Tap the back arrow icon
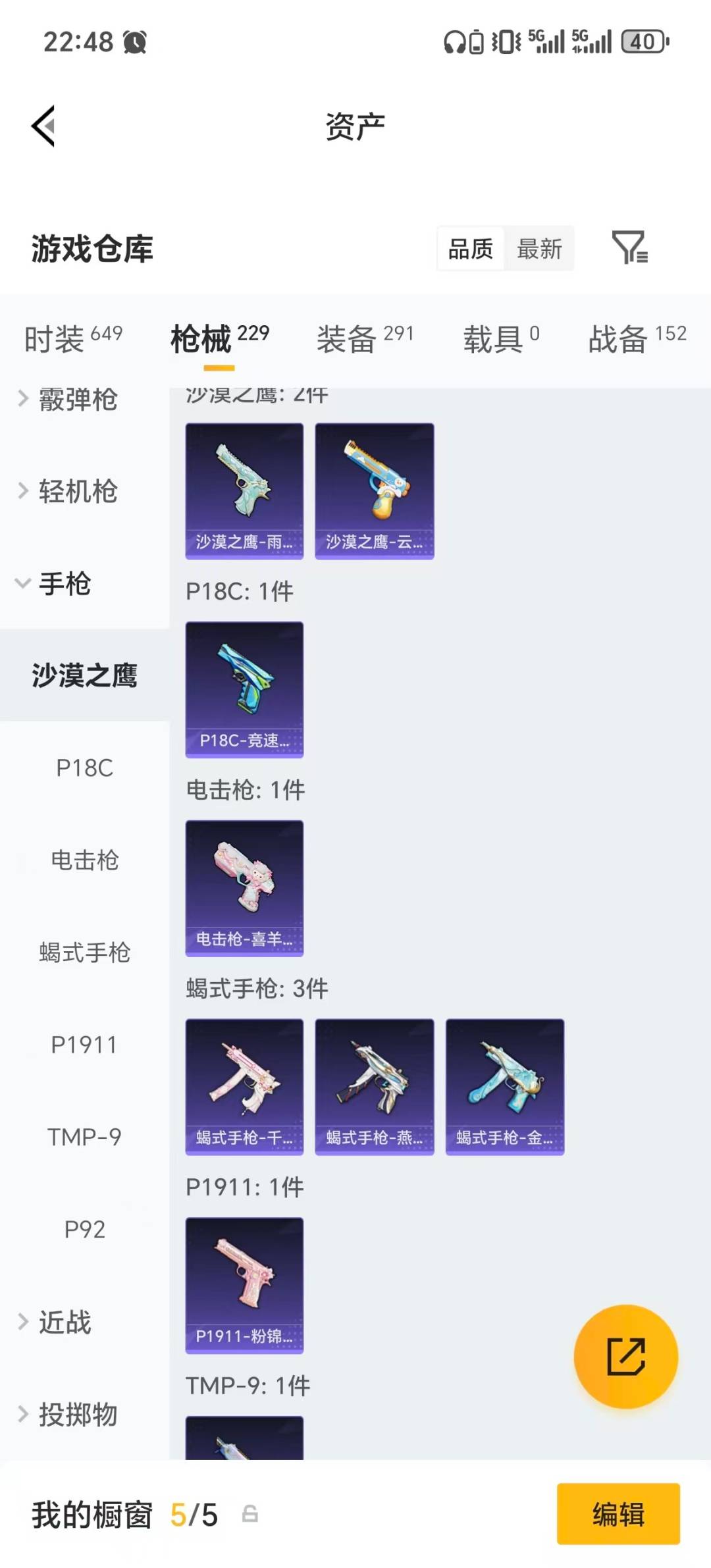This screenshot has width=711, height=1568. click(43, 126)
